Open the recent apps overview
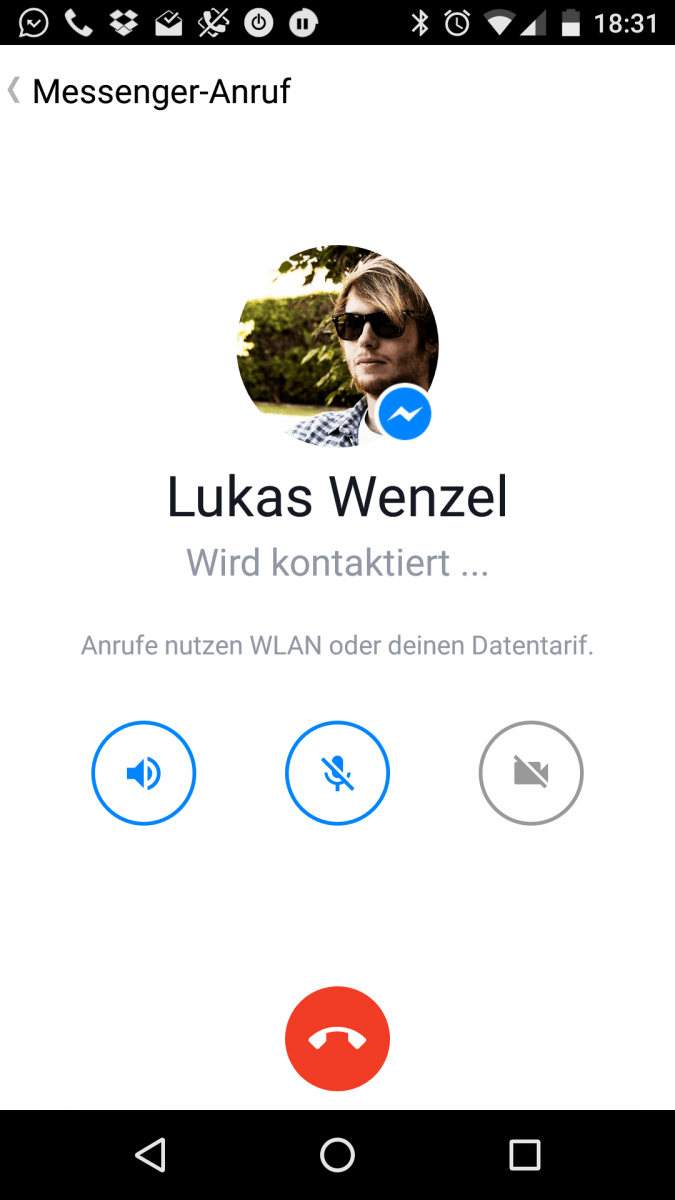This screenshot has width=675, height=1200. (x=524, y=1155)
